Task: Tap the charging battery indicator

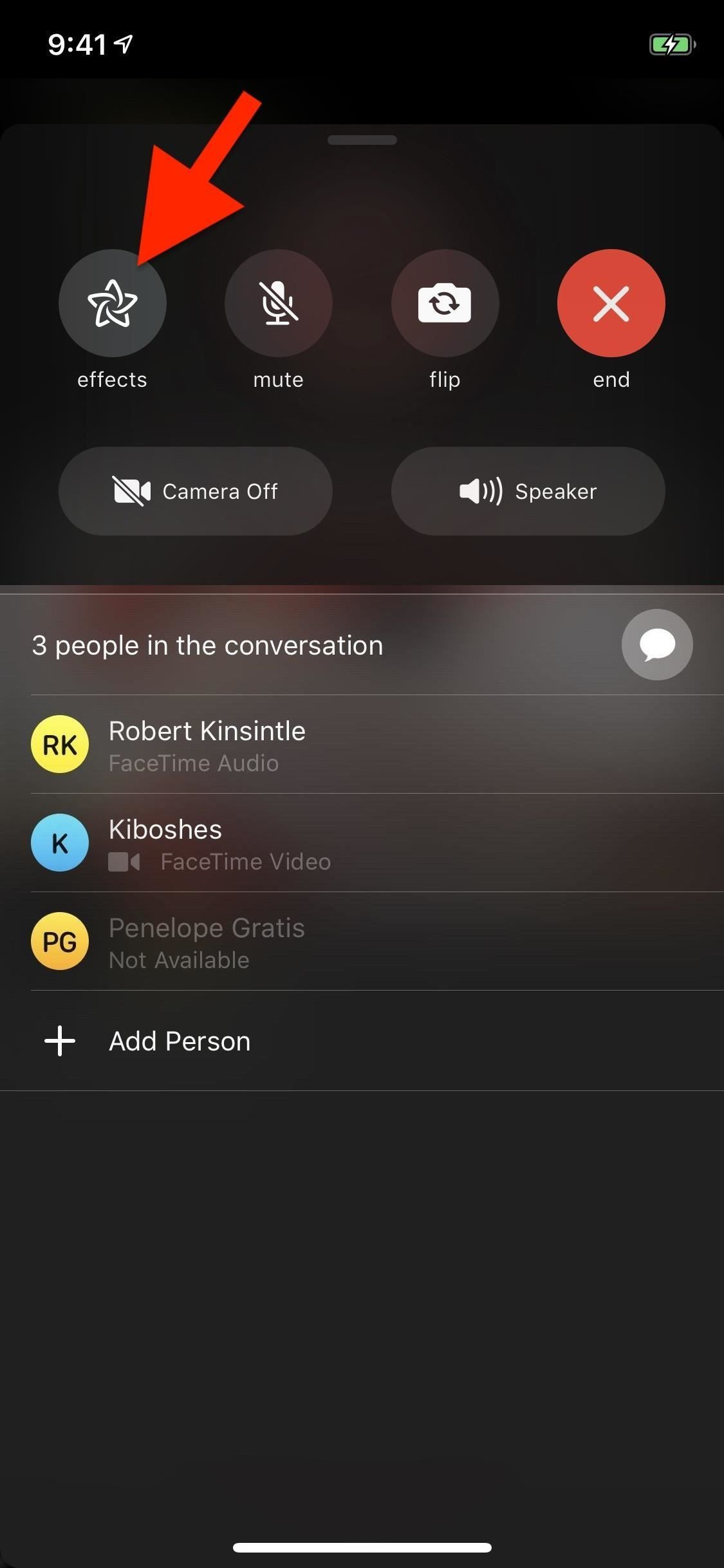Action: click(671, 44)
